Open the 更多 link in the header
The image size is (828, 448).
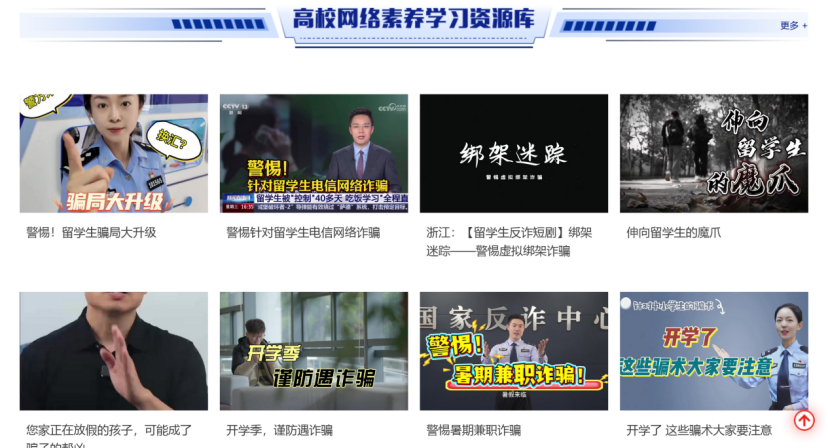pyautogui.click(x=793, y=26)
